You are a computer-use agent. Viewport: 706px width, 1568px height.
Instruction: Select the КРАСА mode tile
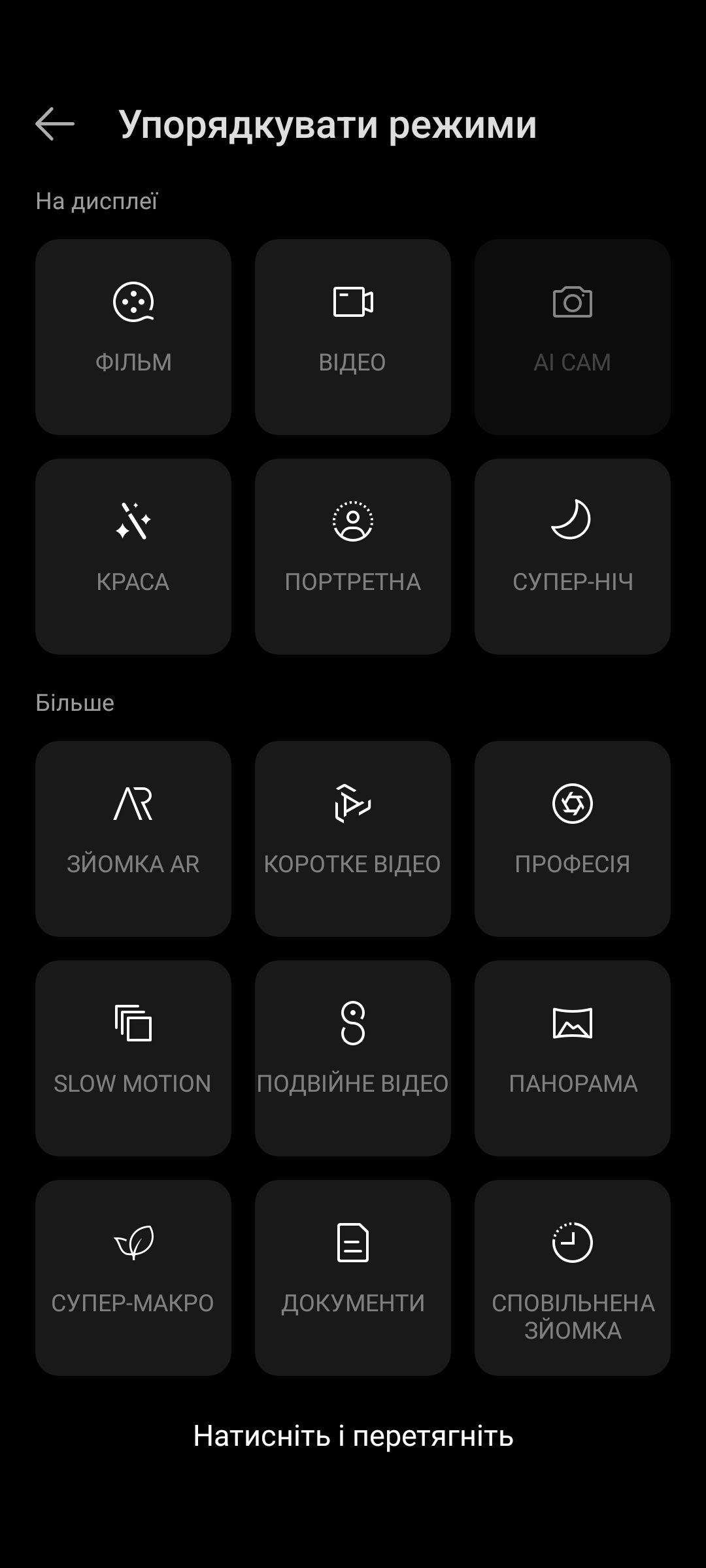point(133,557)
